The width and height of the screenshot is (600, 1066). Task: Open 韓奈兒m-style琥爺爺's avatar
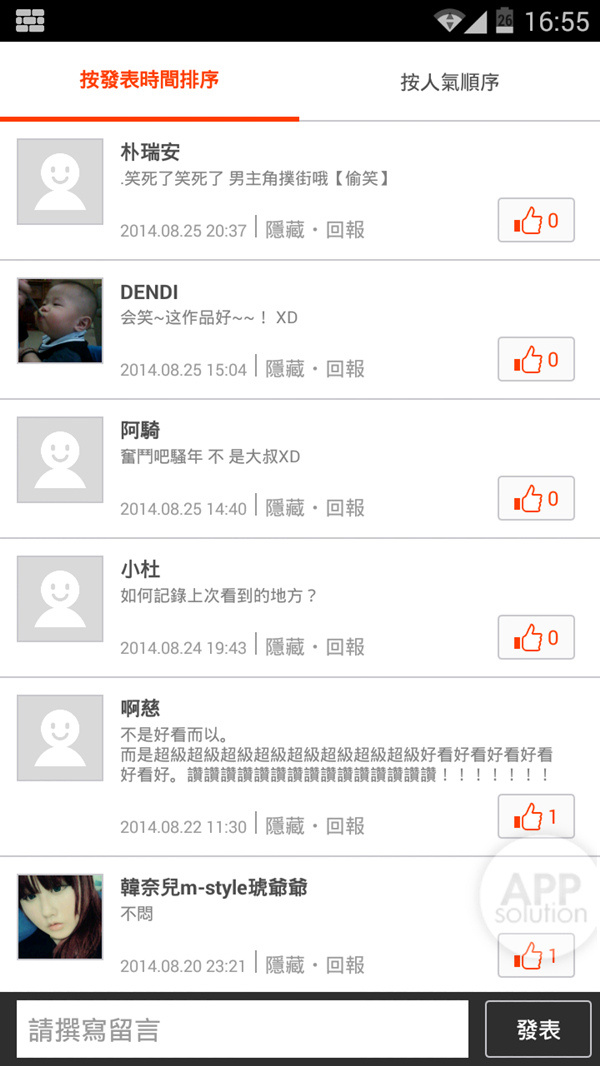[x=60, y=917]
